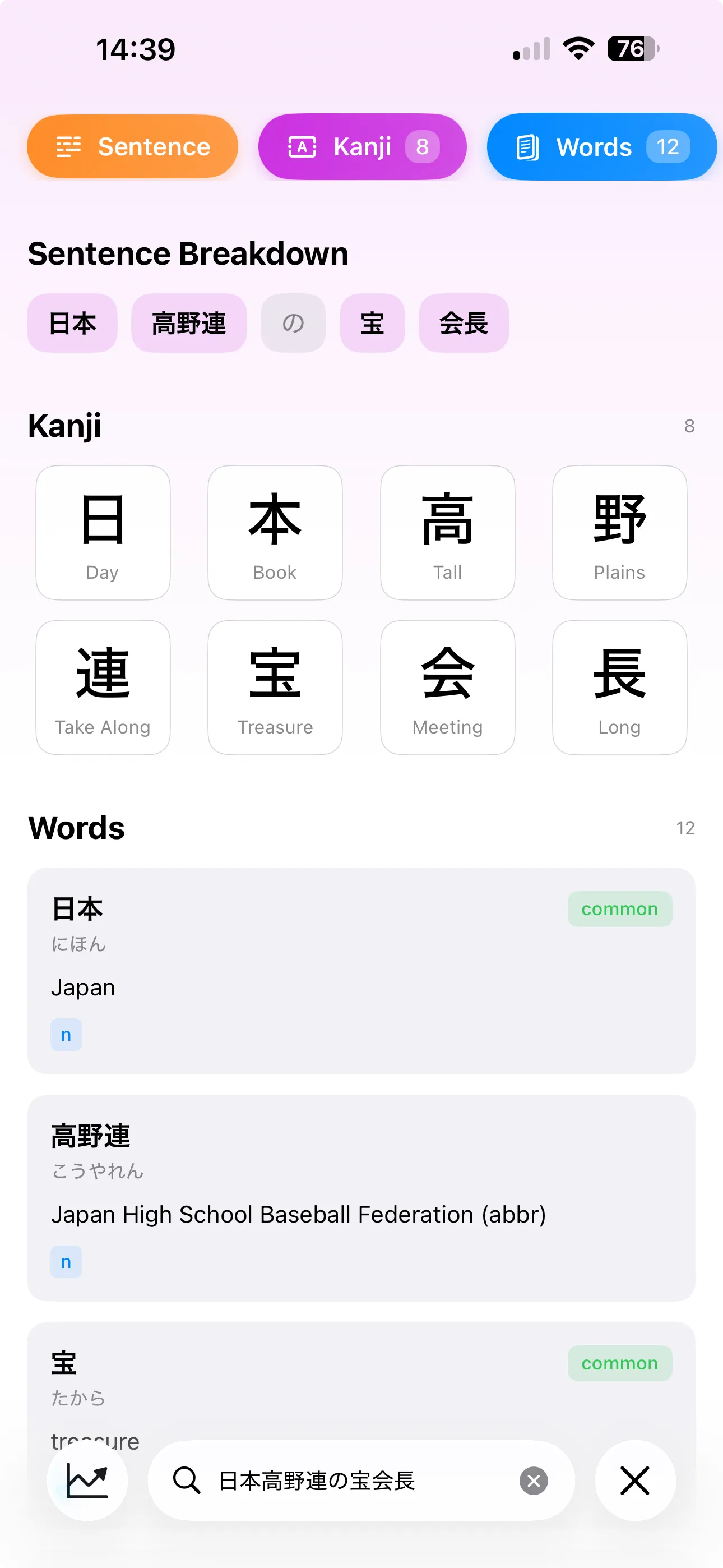Select the Sentence tab's list icon
Viewport: 723px width, 1568px height.
pyautogui.click(x=69, y=146)
